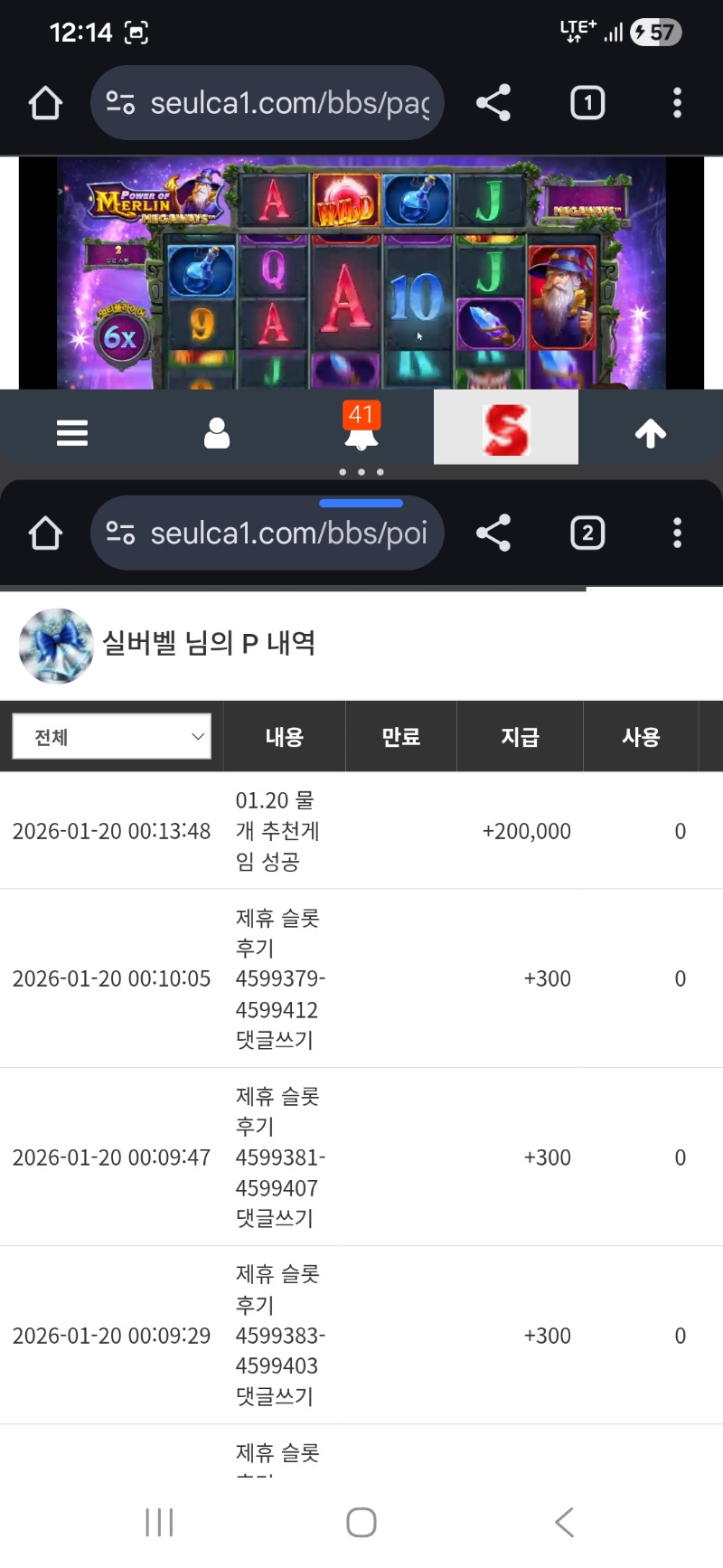The image size is (723, 1568).
Task: Go back using the system back button
Action: pos(564,1522)
